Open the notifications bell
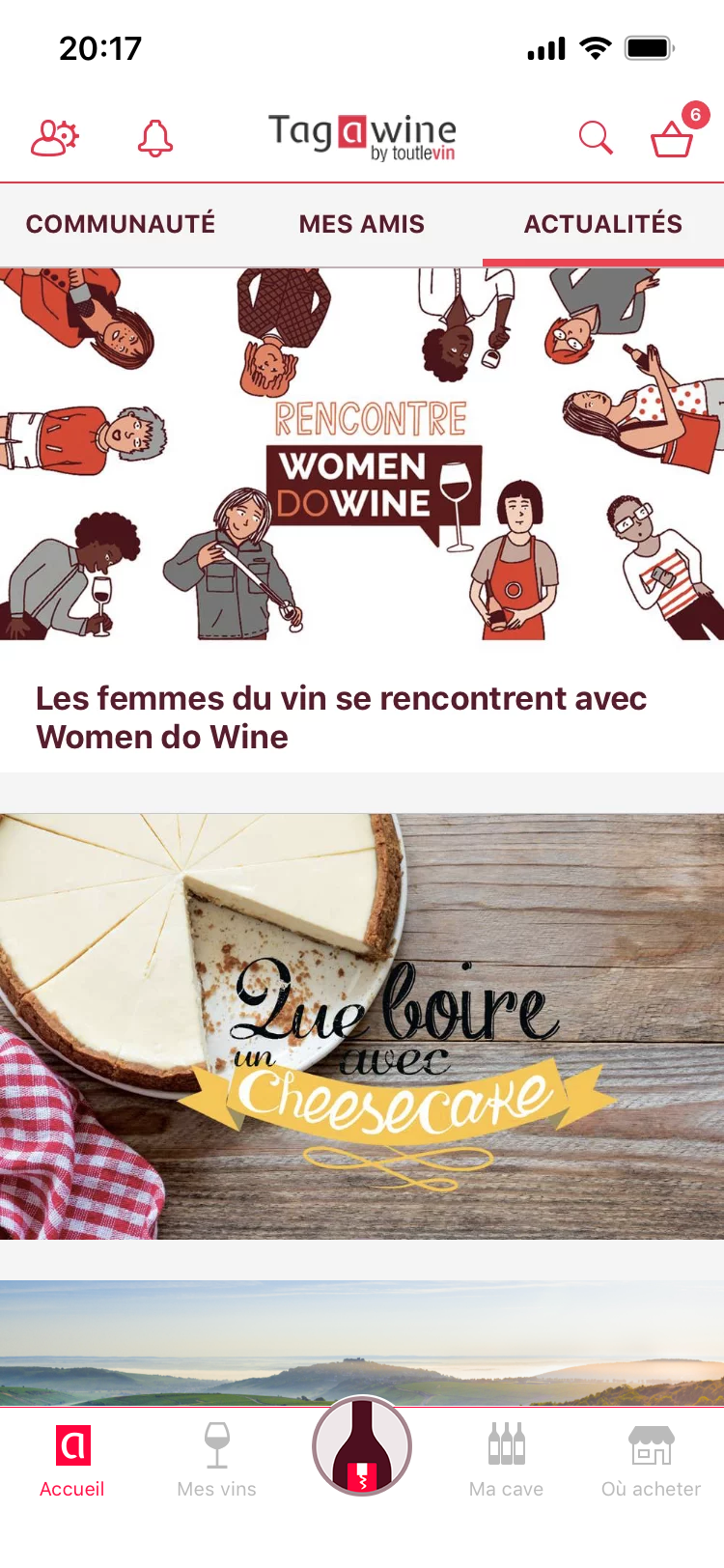The height and width of the screenshot is (1568, 724). pos(154,138)
